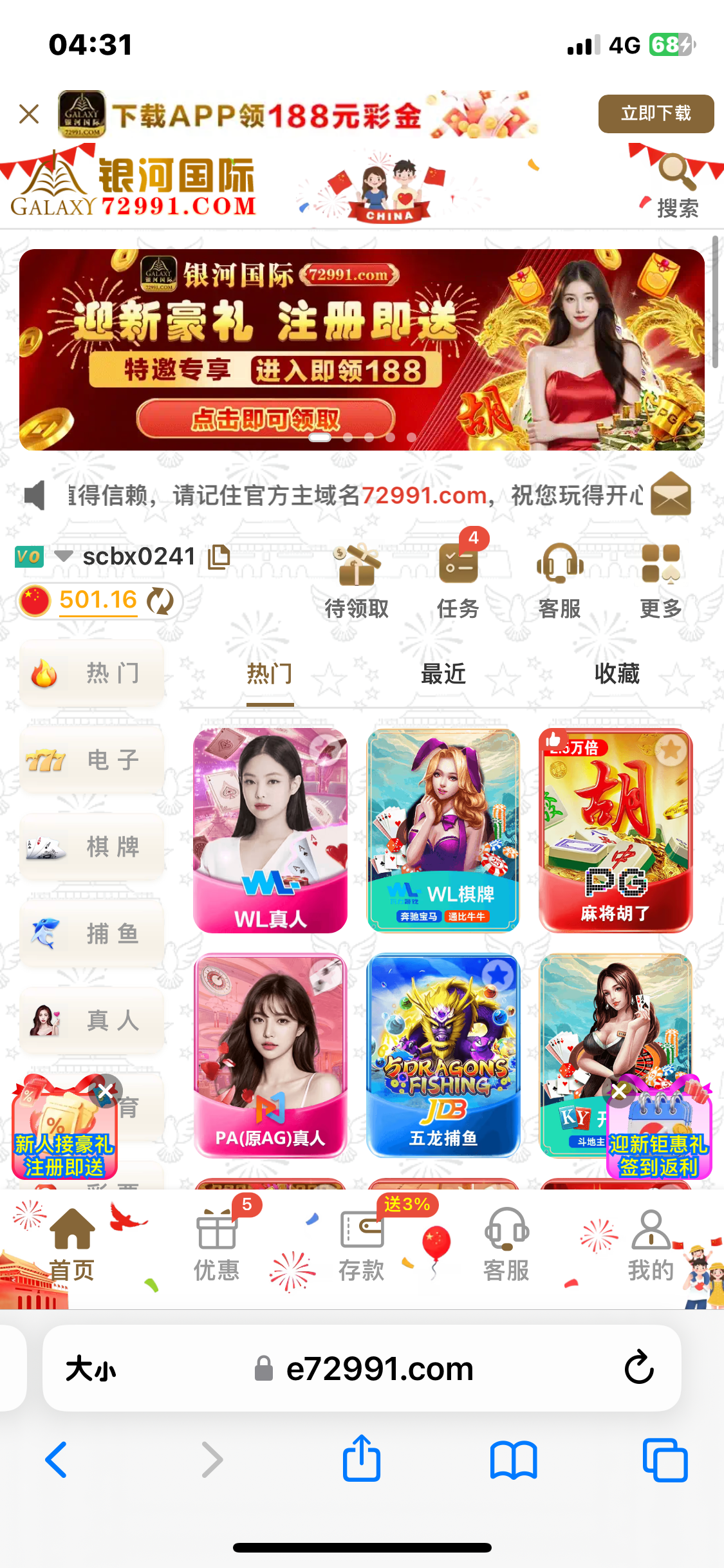Switch to the 收藏 tab
Screen dimensions: 724x1568
click(x=617, y=674)
